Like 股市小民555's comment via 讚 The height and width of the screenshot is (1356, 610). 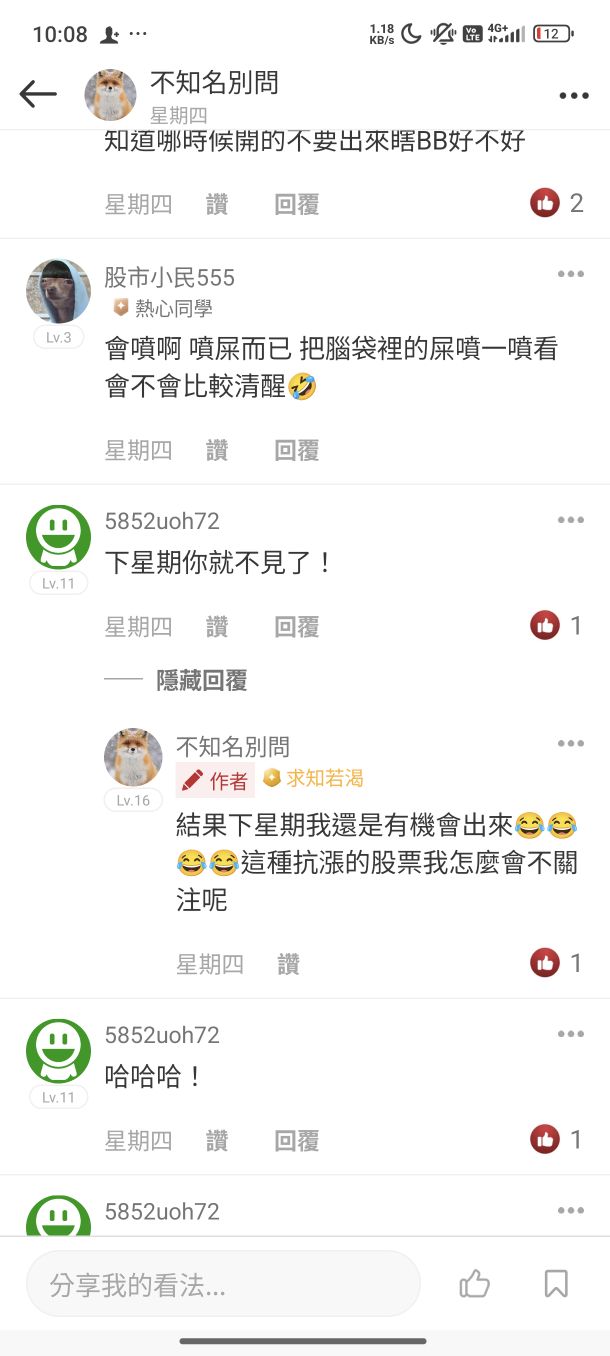pyautogui.click(x=217, y=451)
